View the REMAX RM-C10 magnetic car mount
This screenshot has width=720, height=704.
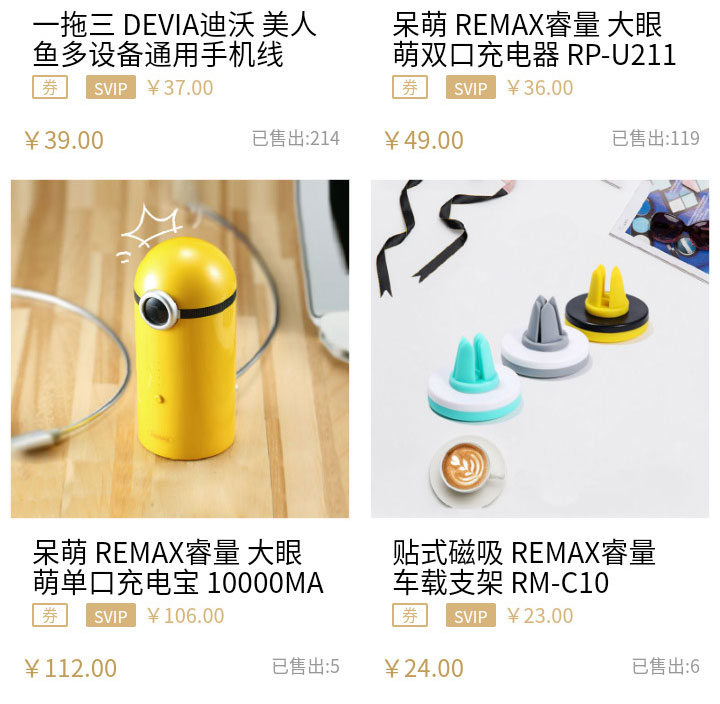click(x=540, y=349)
